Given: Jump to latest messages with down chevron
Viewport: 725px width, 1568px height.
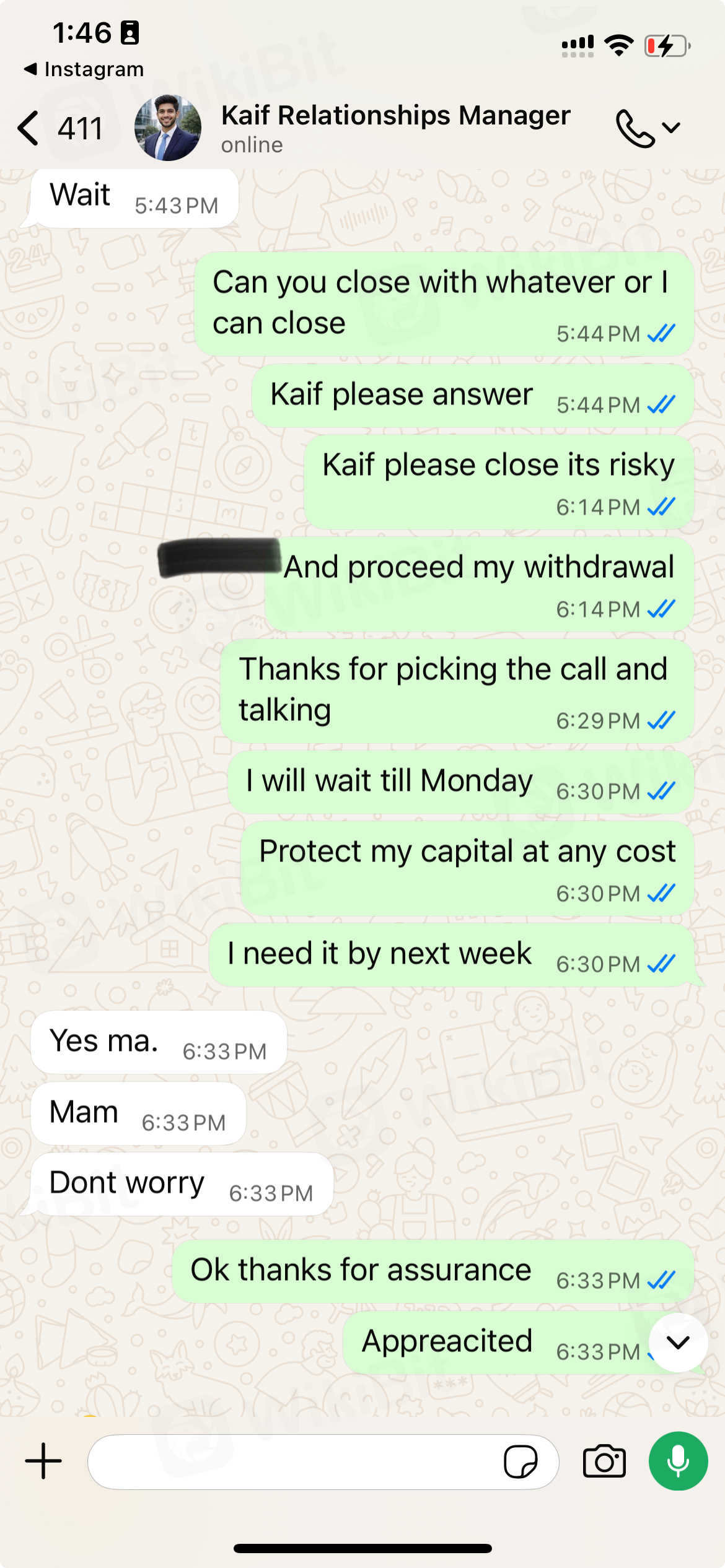Looking at the screenshot, I should 678,1342.
